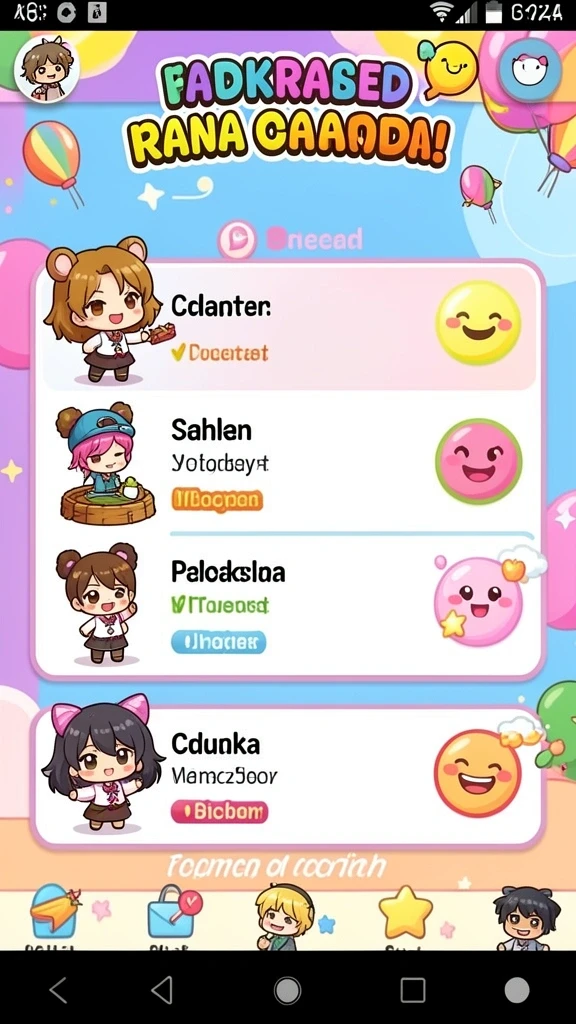Tap the yellow smiley next to Cdanter
Viewport: 576px width, 1024px height.
[x=479, y=323]
